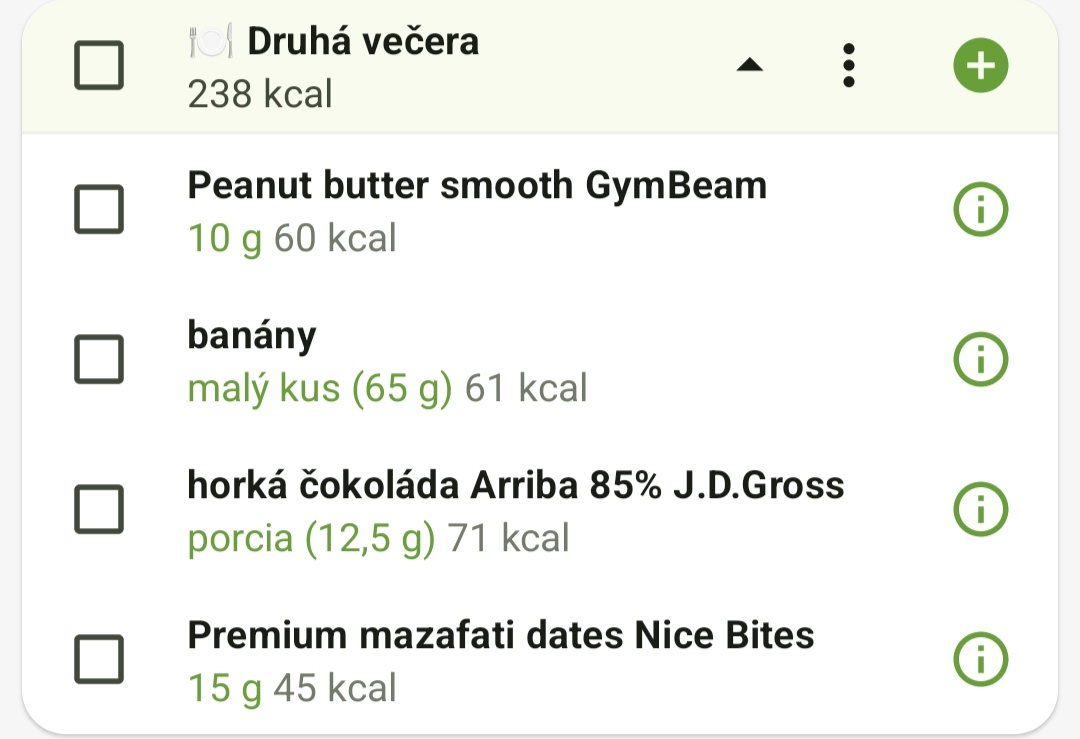Collapse the Druhá večera section
1080x739 pixels.
click(x=750, y=66)
